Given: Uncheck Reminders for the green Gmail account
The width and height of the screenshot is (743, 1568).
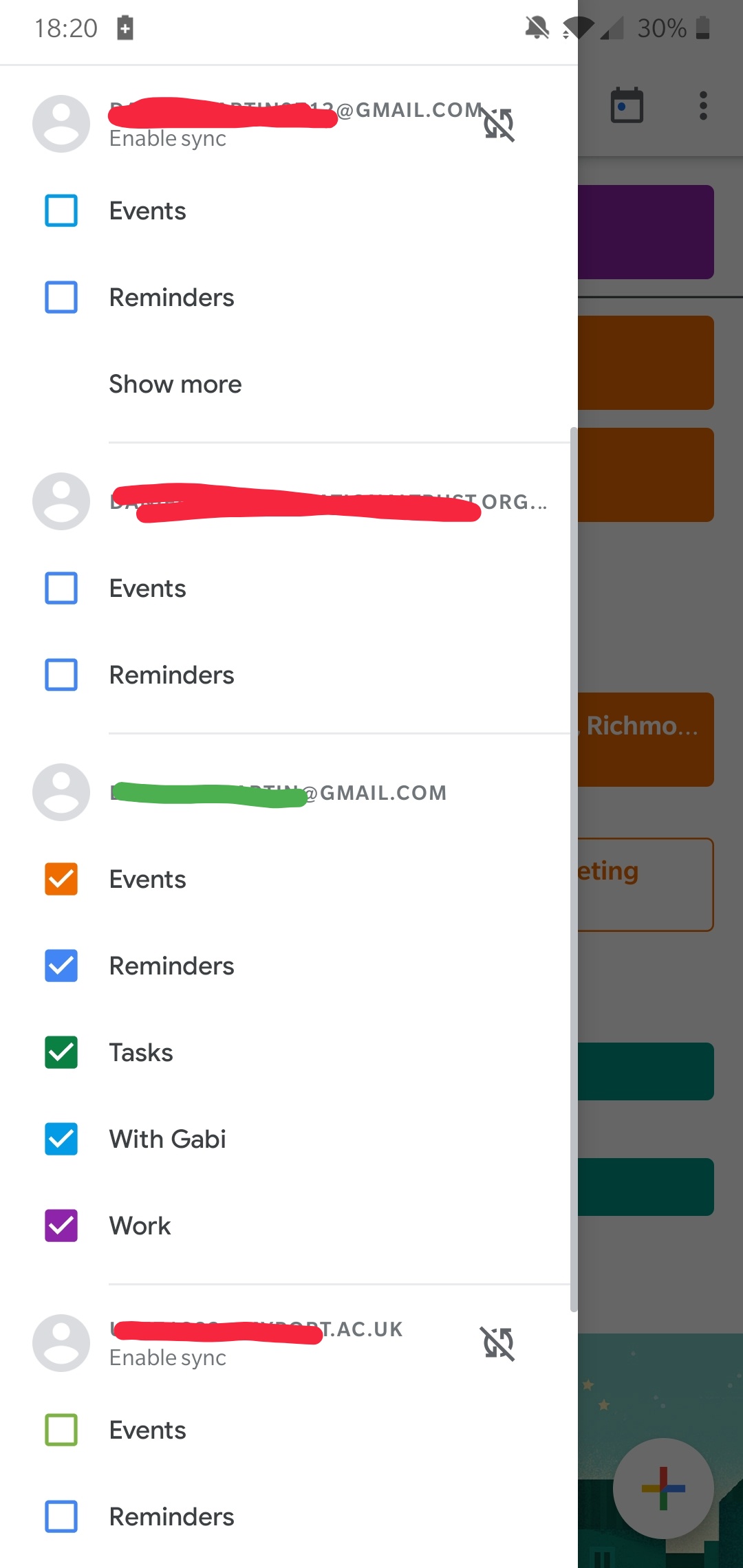Looking at the screenshot, I should coord(61,966).
